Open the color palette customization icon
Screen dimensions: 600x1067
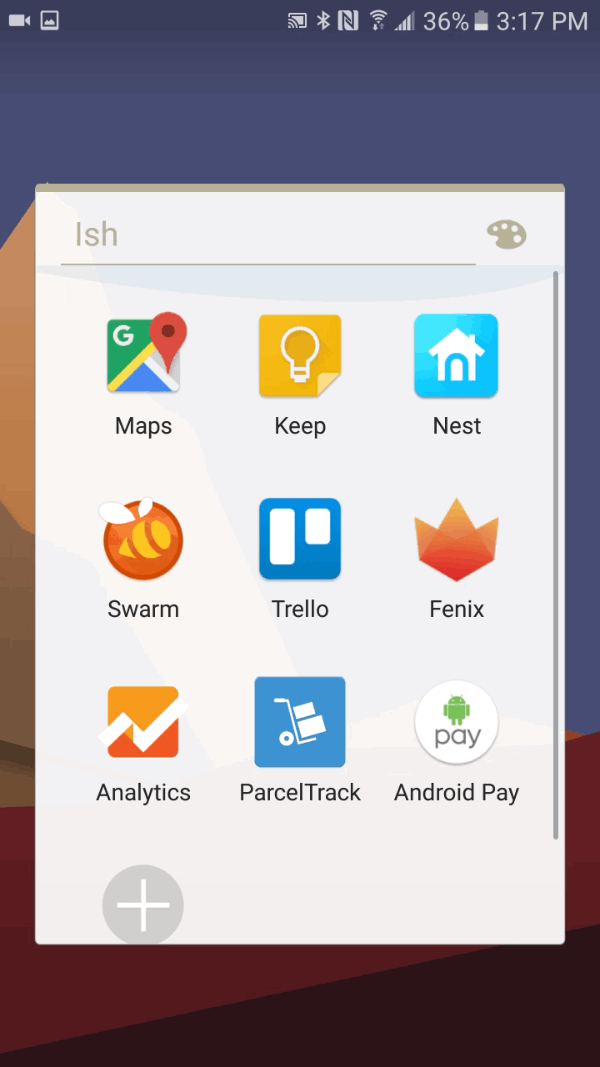tap(506, 235)
